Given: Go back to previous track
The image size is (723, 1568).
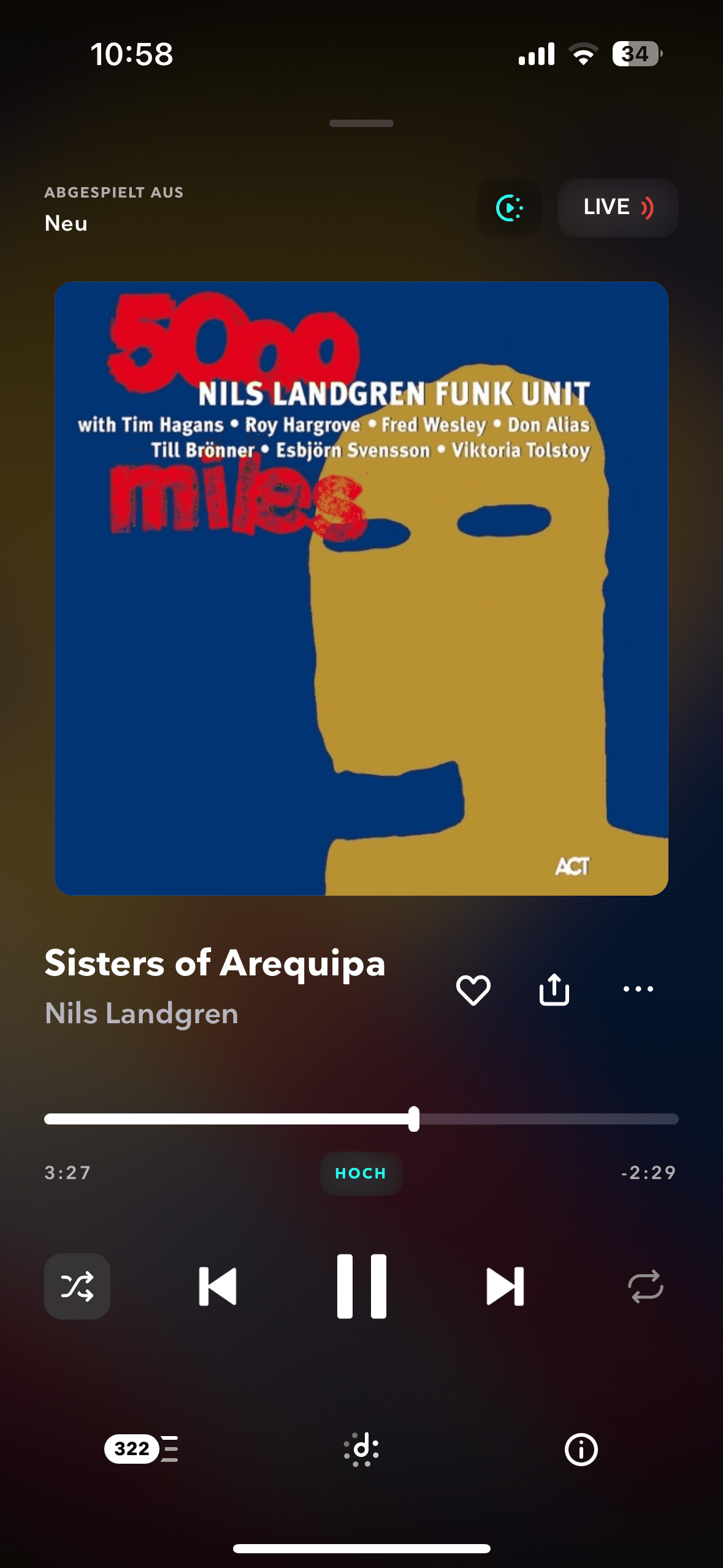Looking at the screenshot, I should (218, 1286).
